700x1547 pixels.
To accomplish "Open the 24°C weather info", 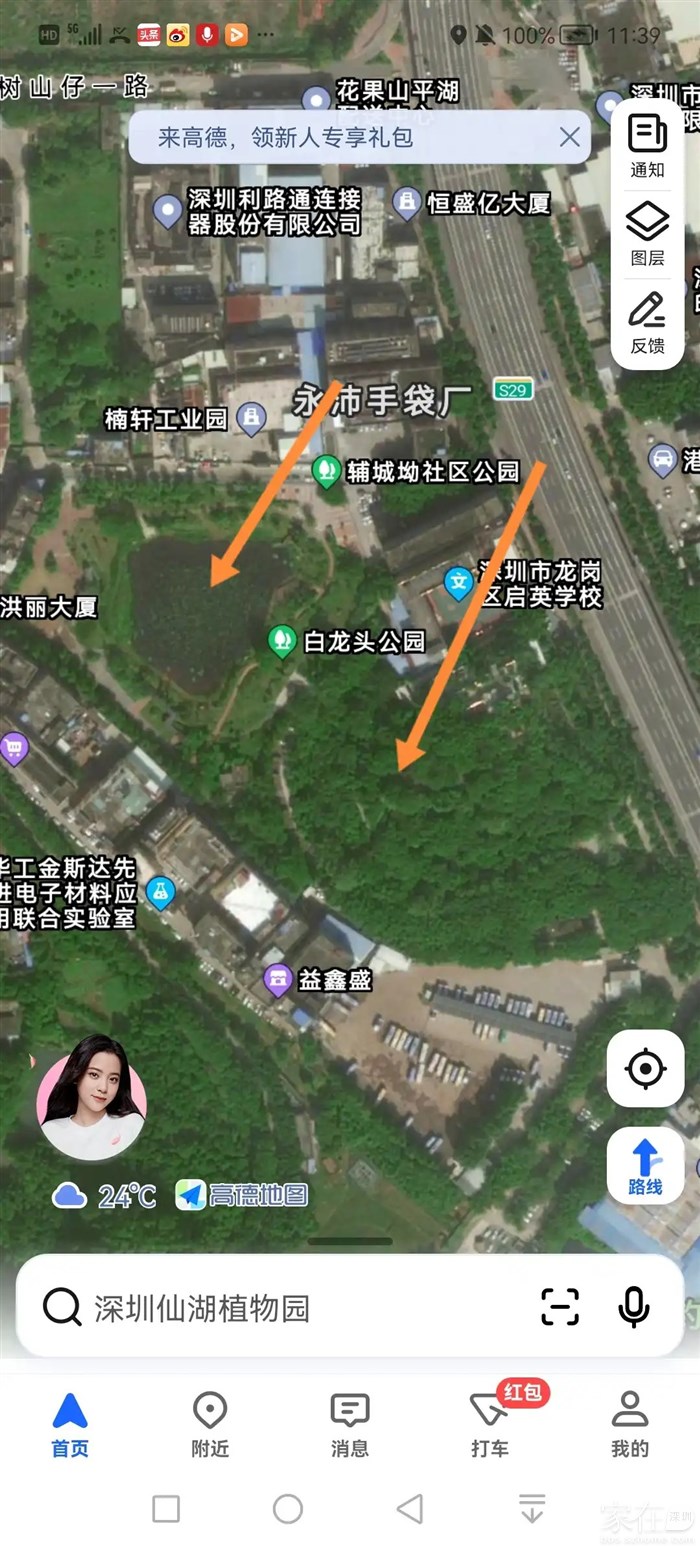I will click(x=106, y=1195).
